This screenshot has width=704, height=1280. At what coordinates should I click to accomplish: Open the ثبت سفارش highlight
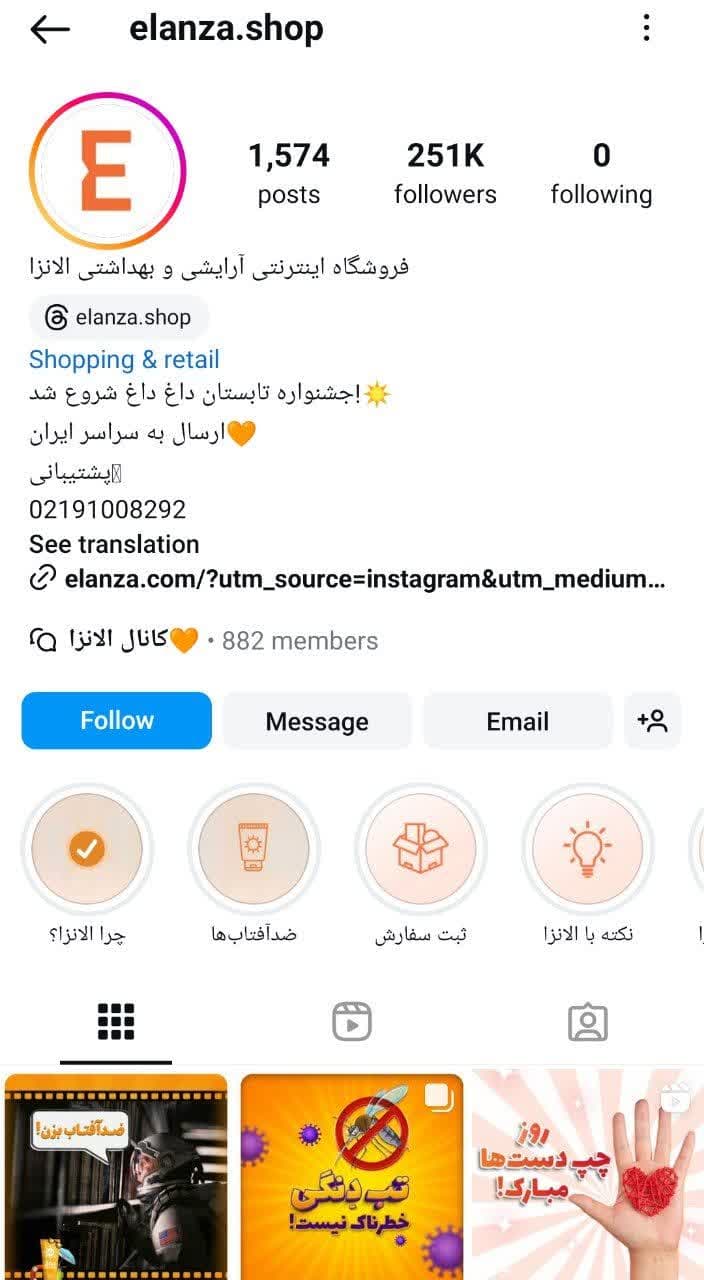421,849
